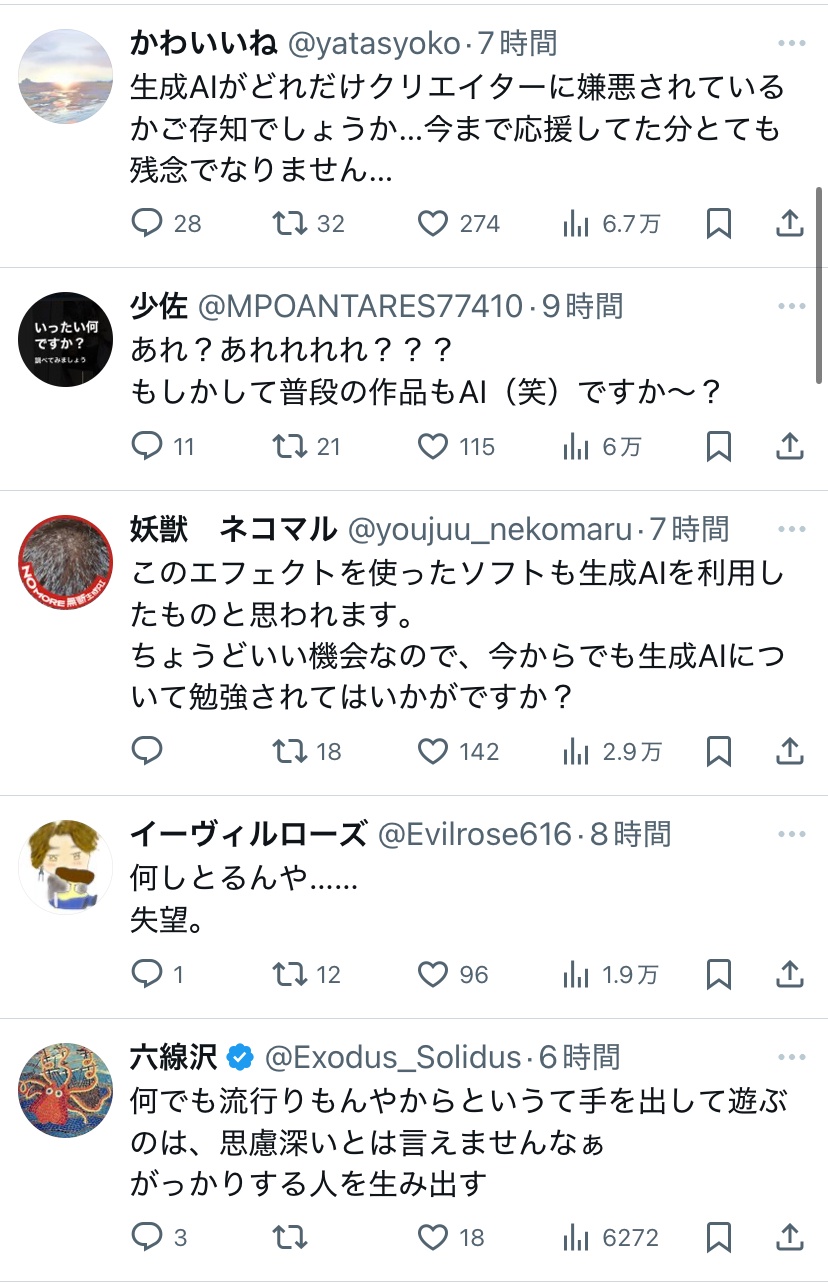Repost the tweet by @yatasyoko
828x1283 pixels.
290,223
